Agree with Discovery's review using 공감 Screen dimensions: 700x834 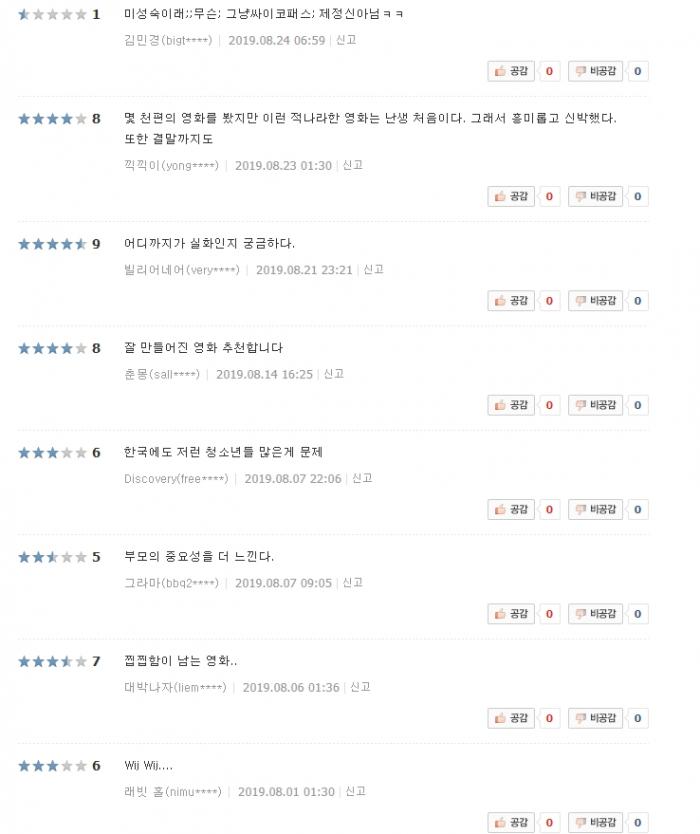point(511,509)
